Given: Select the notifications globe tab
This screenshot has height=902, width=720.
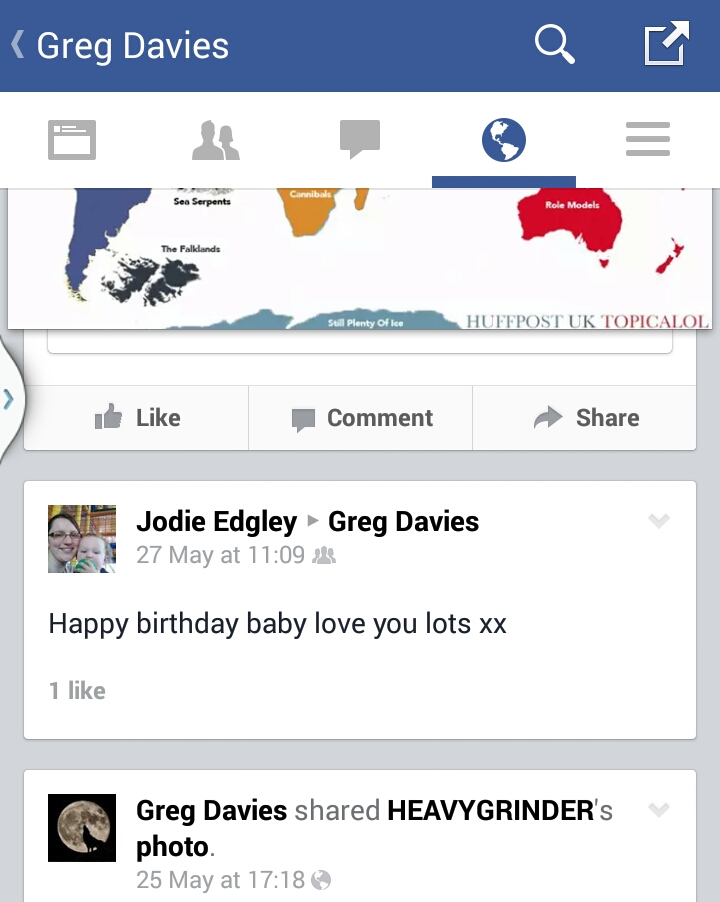Looking at the screenshot, I should pos(504,140).
